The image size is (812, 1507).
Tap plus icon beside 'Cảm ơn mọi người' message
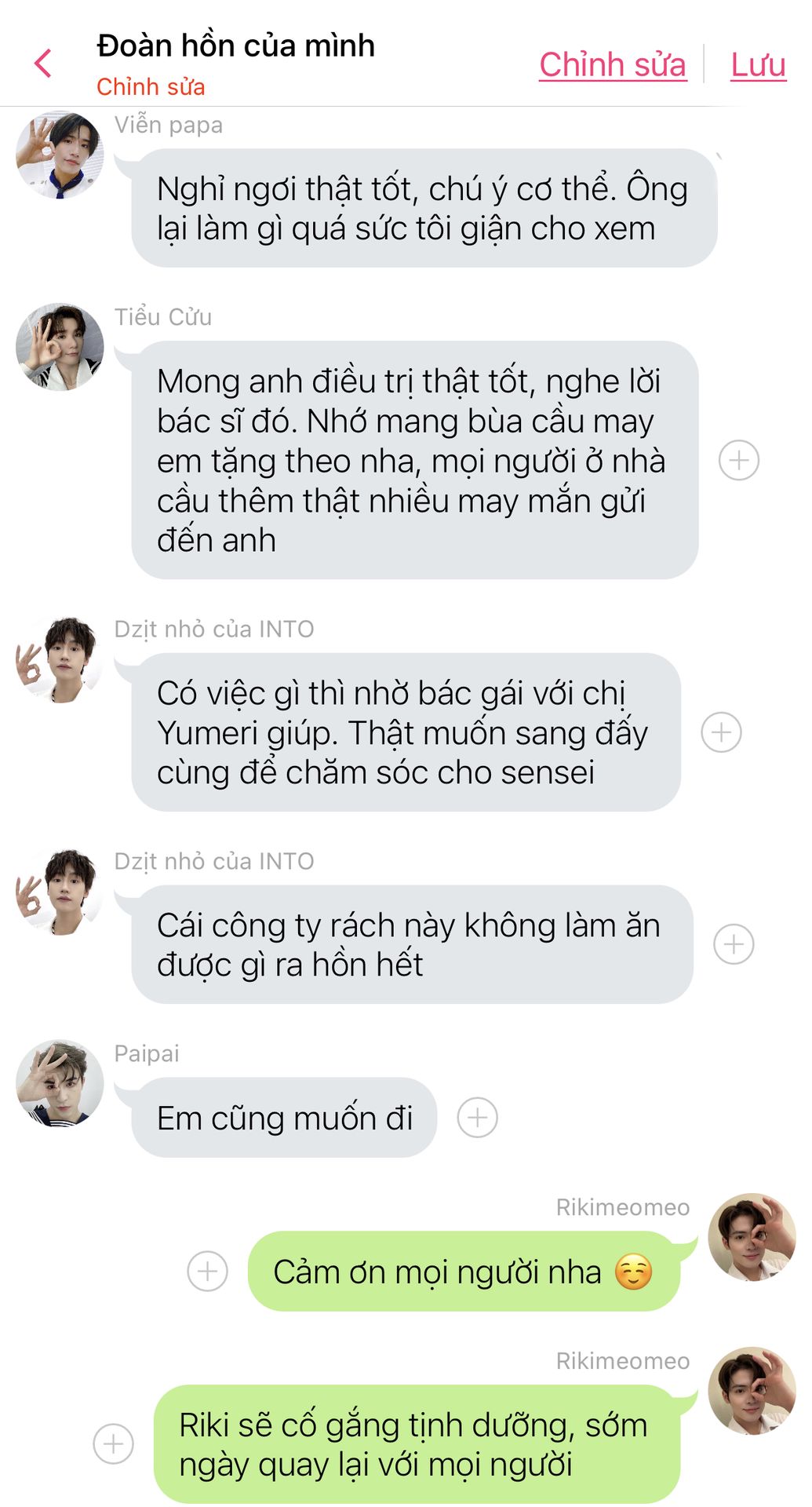(x=207, y=1271)
